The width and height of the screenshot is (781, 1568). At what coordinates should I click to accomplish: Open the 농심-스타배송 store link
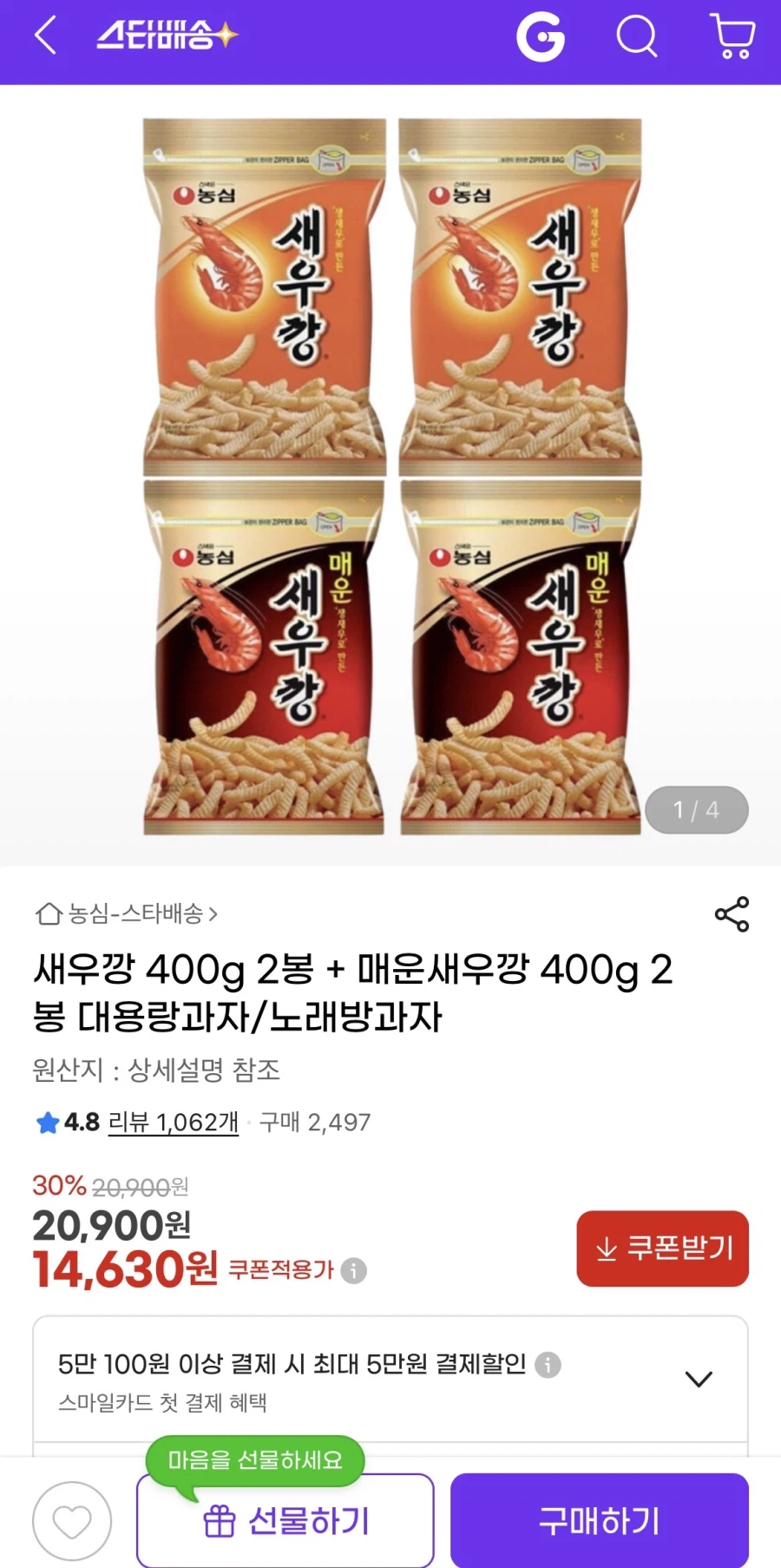135,914
